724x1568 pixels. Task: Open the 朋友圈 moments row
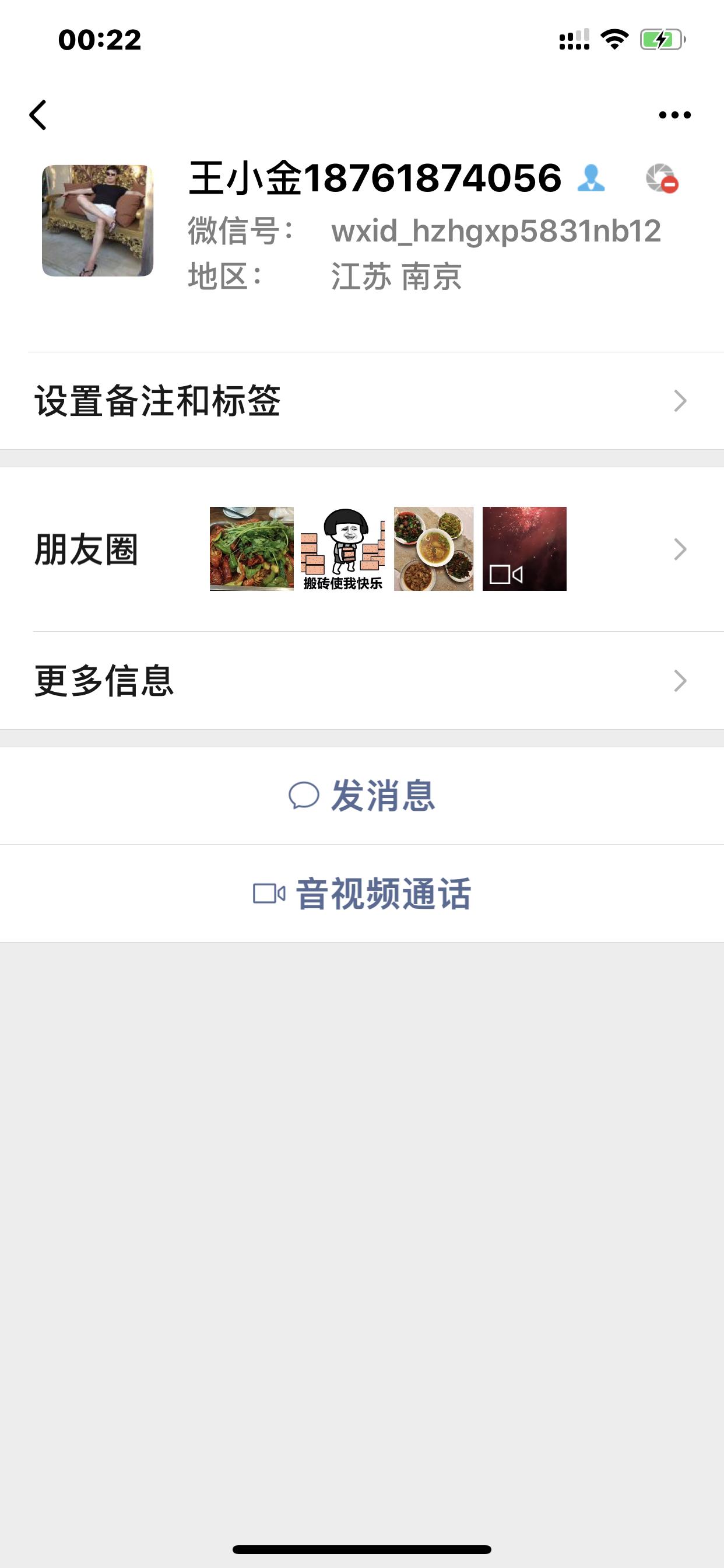[x=361, y=549]
